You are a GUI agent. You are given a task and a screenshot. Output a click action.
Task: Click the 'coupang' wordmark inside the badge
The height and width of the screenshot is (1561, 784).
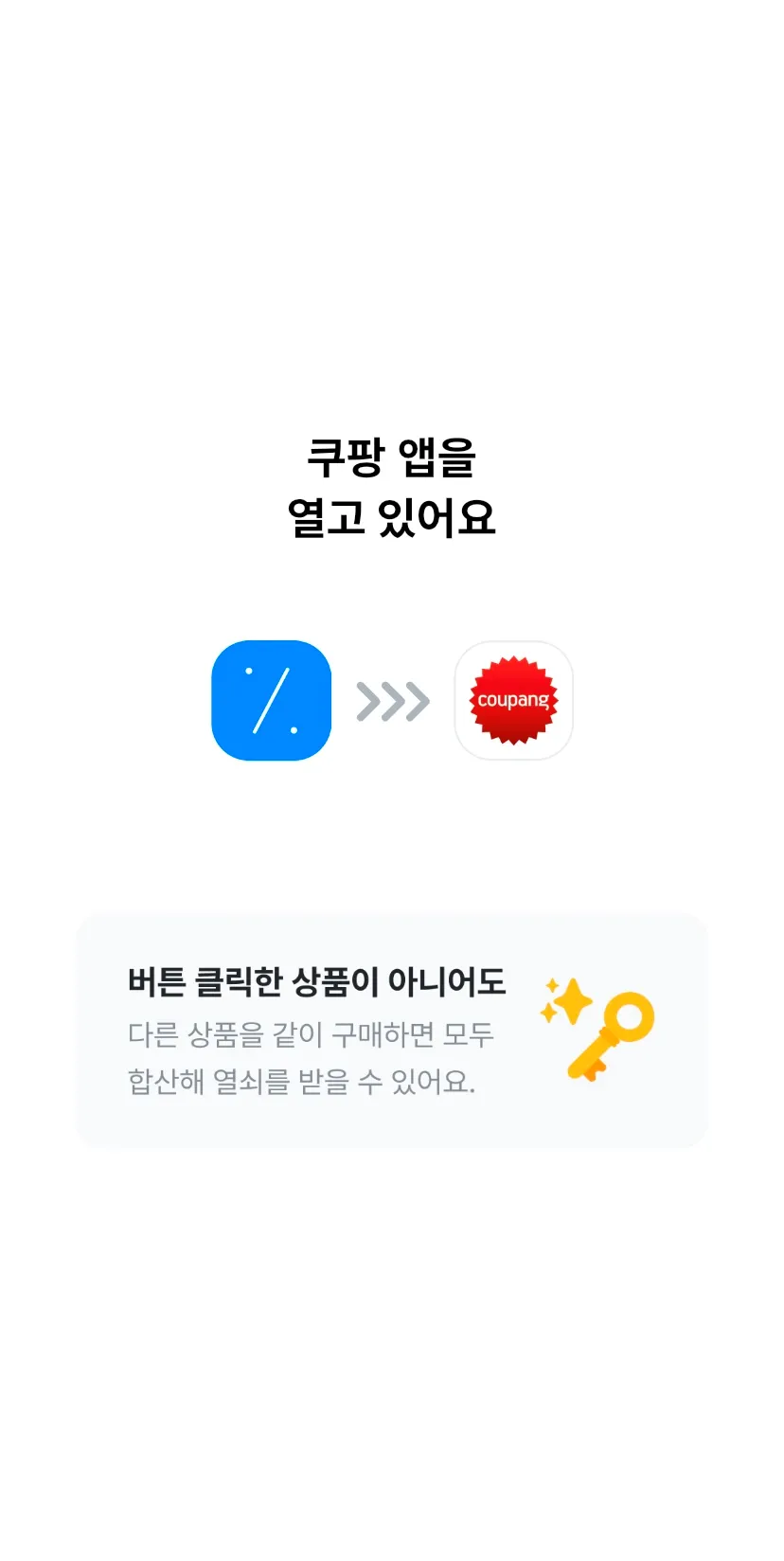[x=514, y=700]
